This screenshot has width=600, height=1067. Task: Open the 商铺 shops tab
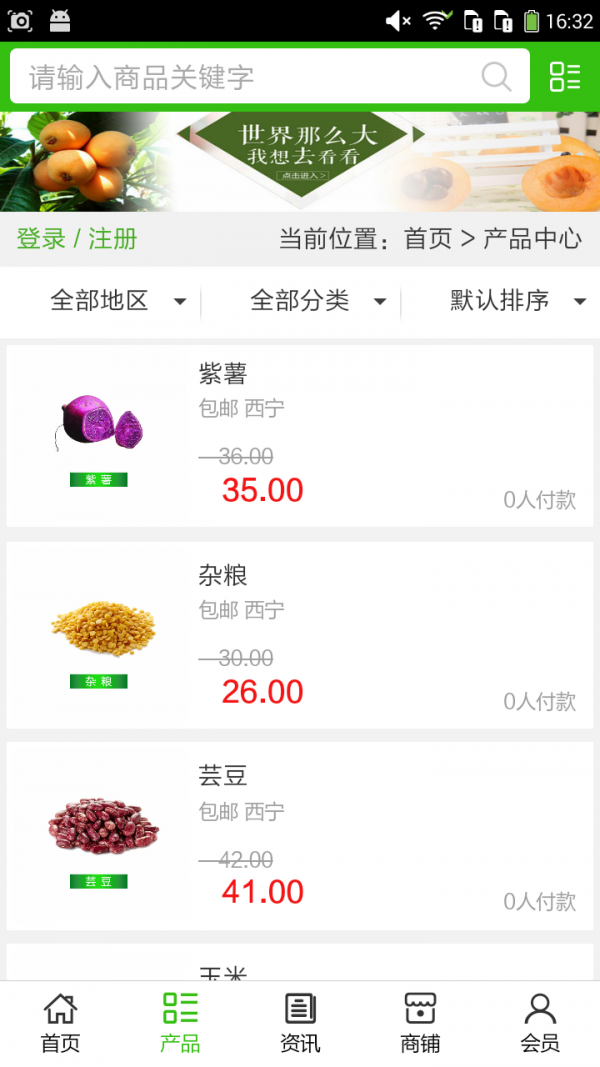[420, 1023]
